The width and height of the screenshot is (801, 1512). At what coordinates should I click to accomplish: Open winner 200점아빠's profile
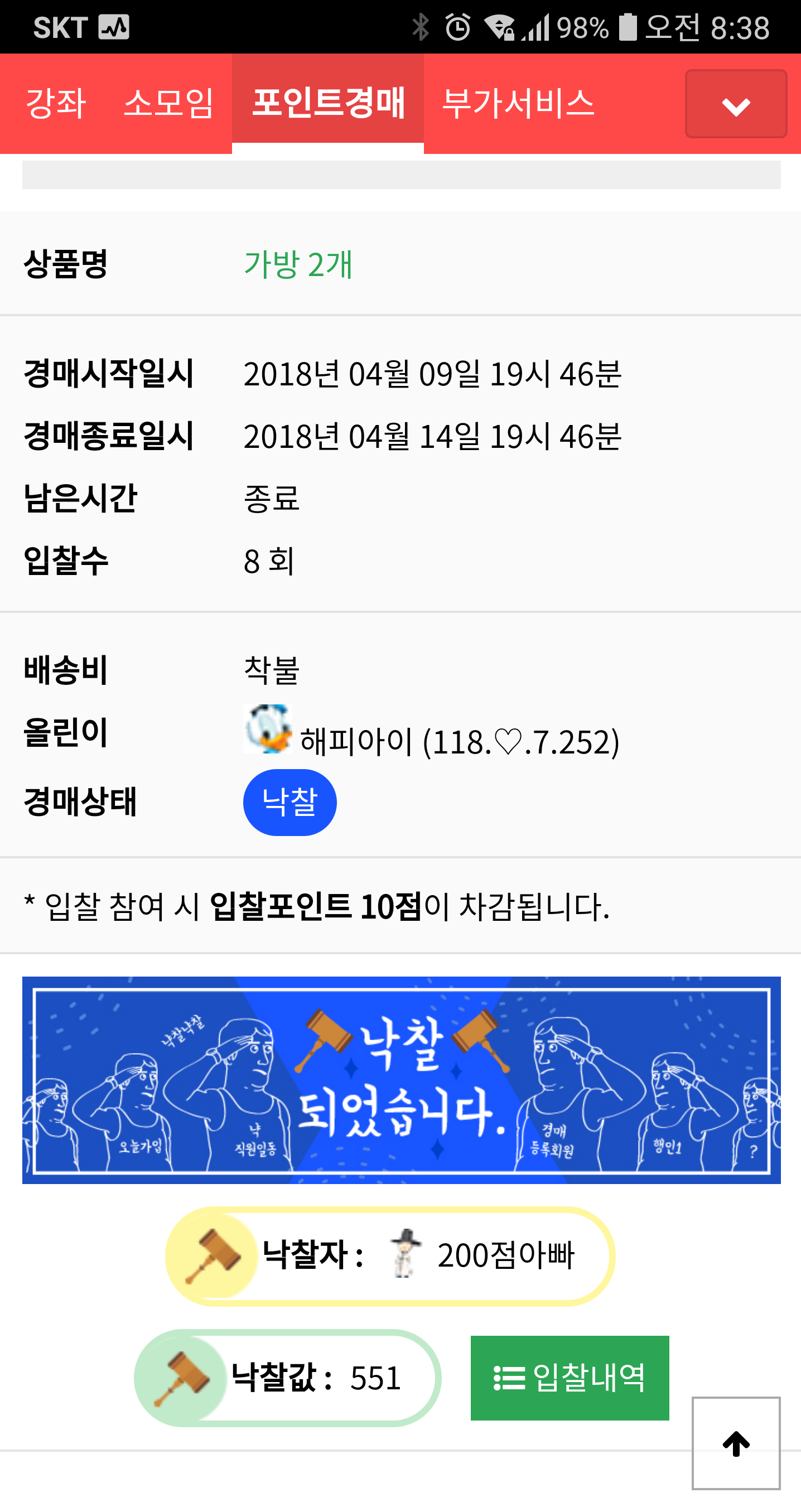click(x=504, y=1255)
